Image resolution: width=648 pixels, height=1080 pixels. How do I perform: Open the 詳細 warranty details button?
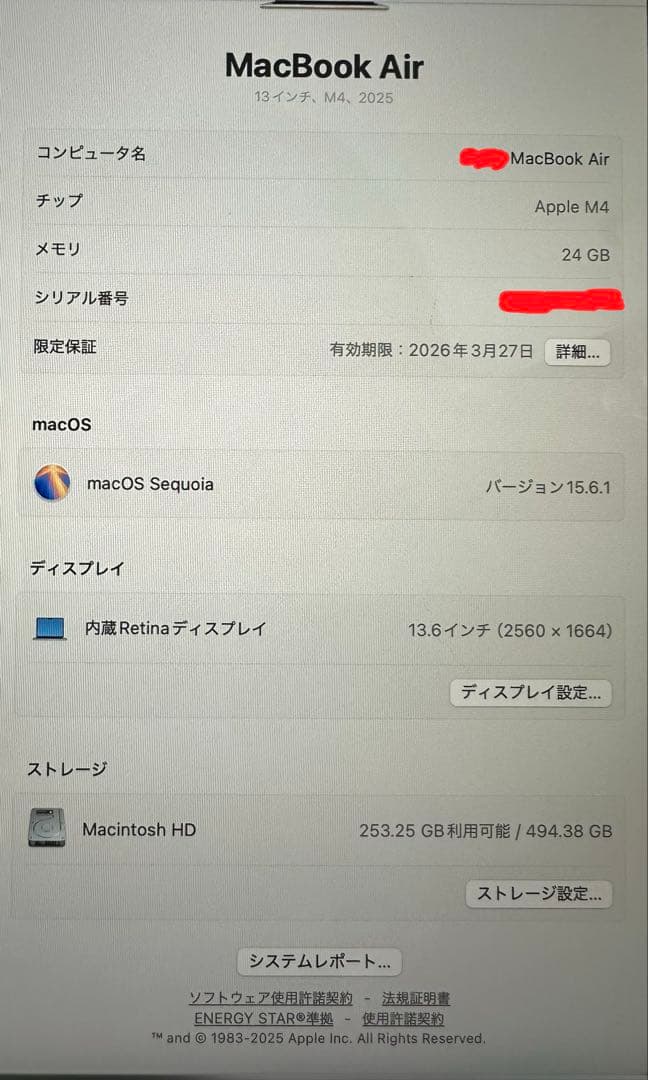pos(577,352)
